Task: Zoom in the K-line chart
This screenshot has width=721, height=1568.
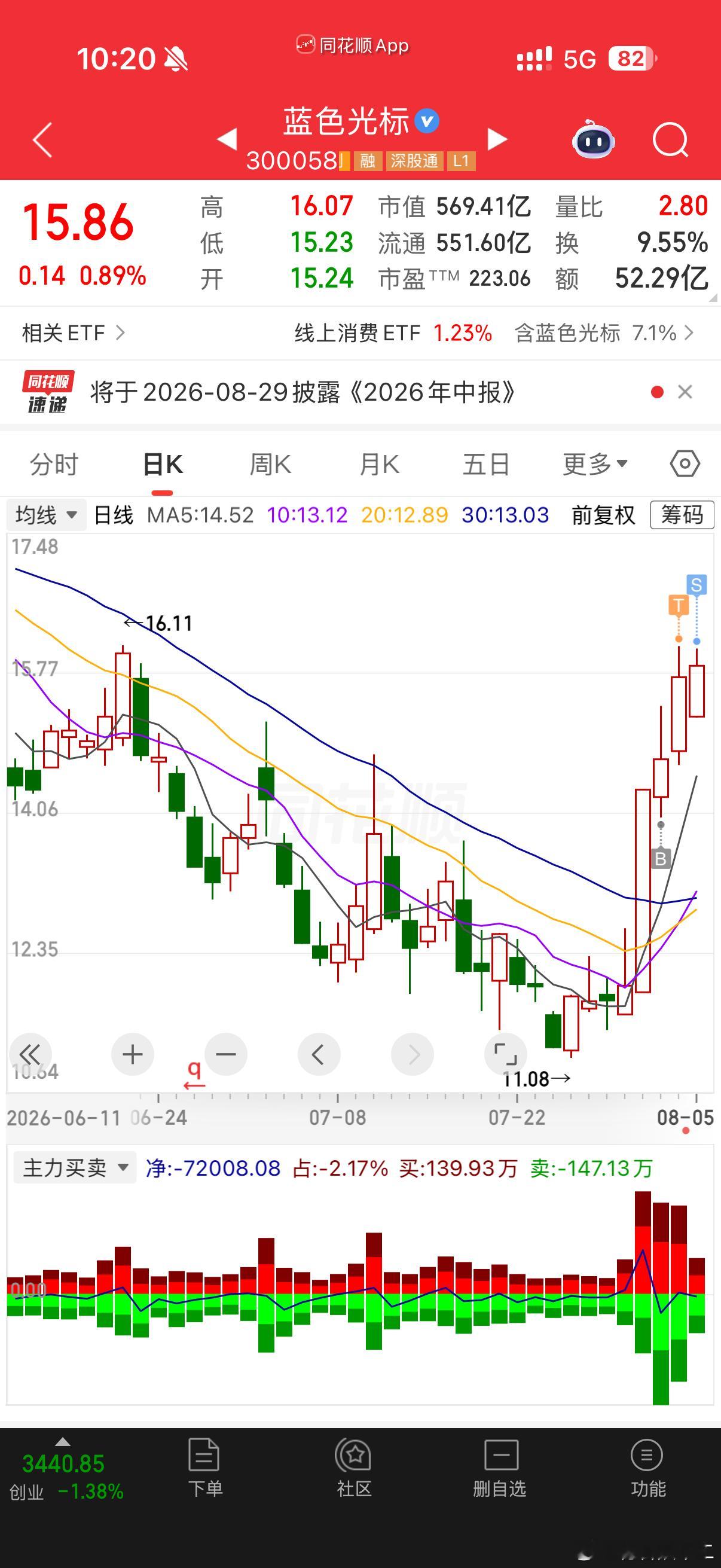Action: [x=133, y=1054]
